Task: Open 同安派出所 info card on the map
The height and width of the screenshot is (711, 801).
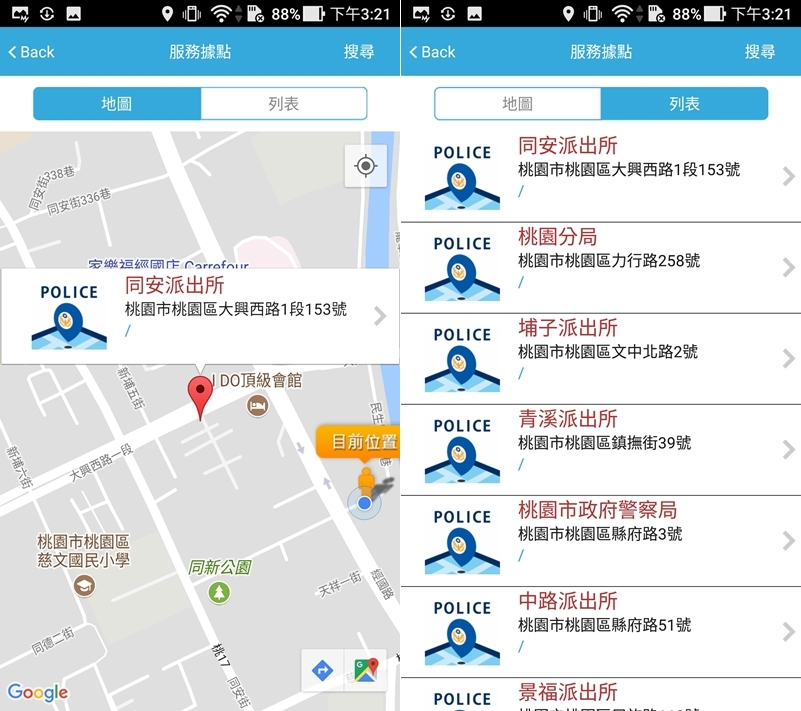Action: click(x=200, y=315)
